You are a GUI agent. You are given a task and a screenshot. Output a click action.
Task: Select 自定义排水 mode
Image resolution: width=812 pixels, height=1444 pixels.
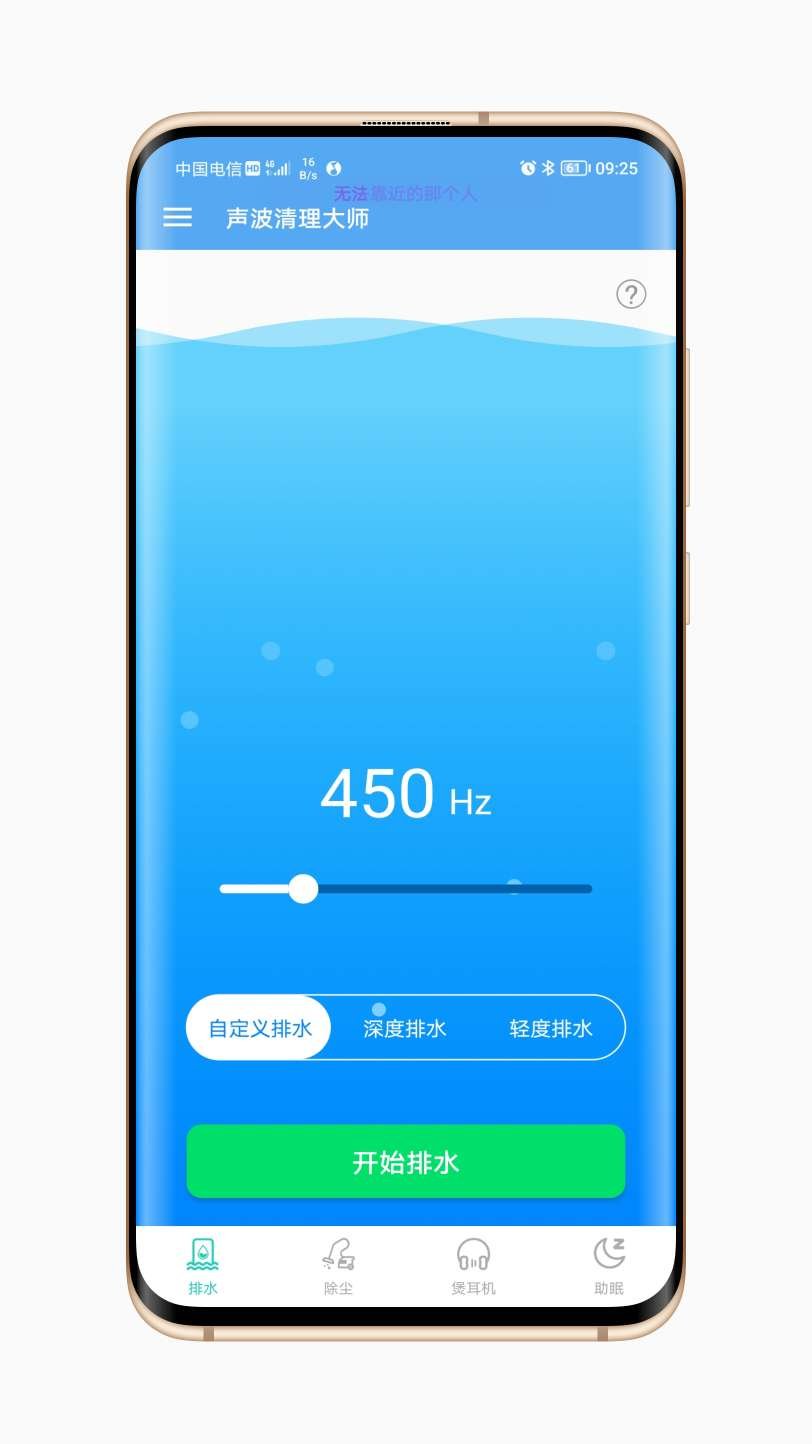point(260,1028)
